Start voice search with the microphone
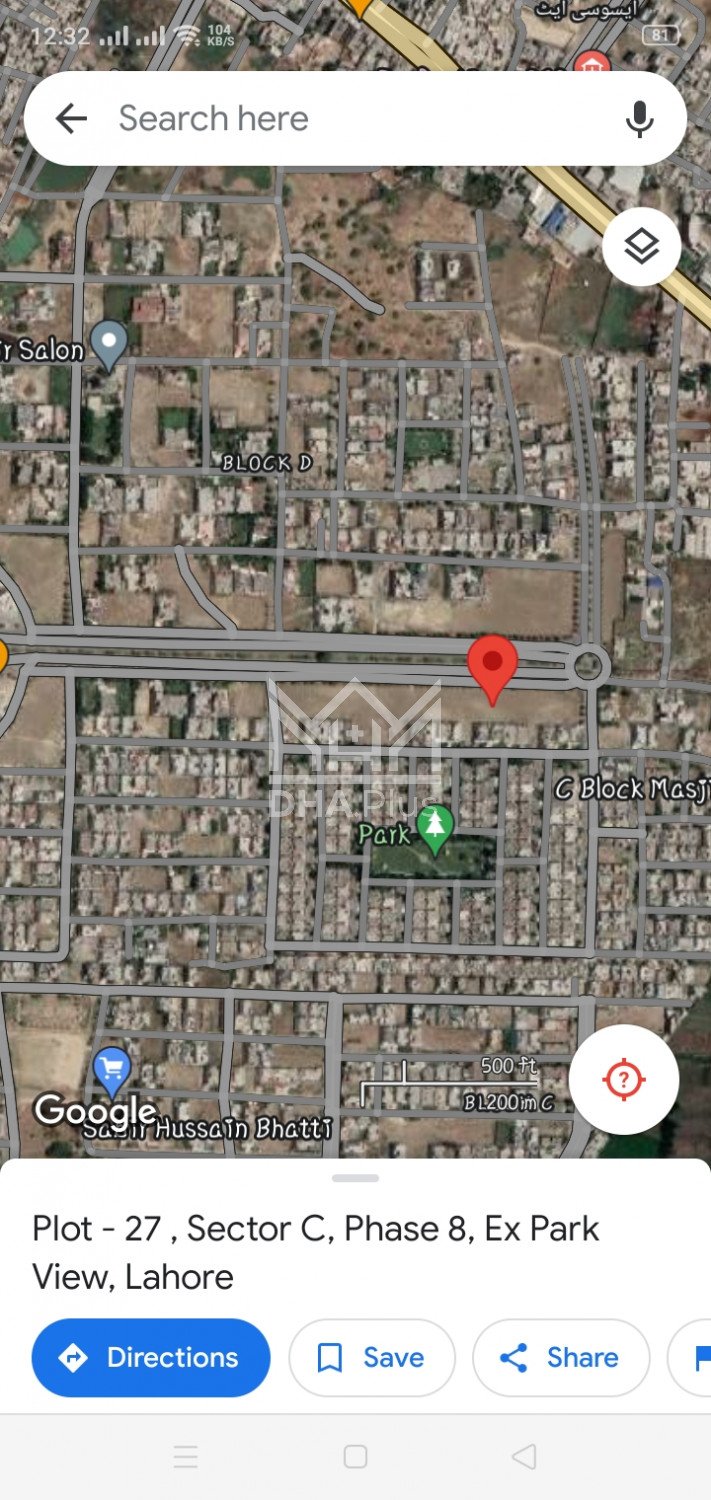 (x=639, y=119)
